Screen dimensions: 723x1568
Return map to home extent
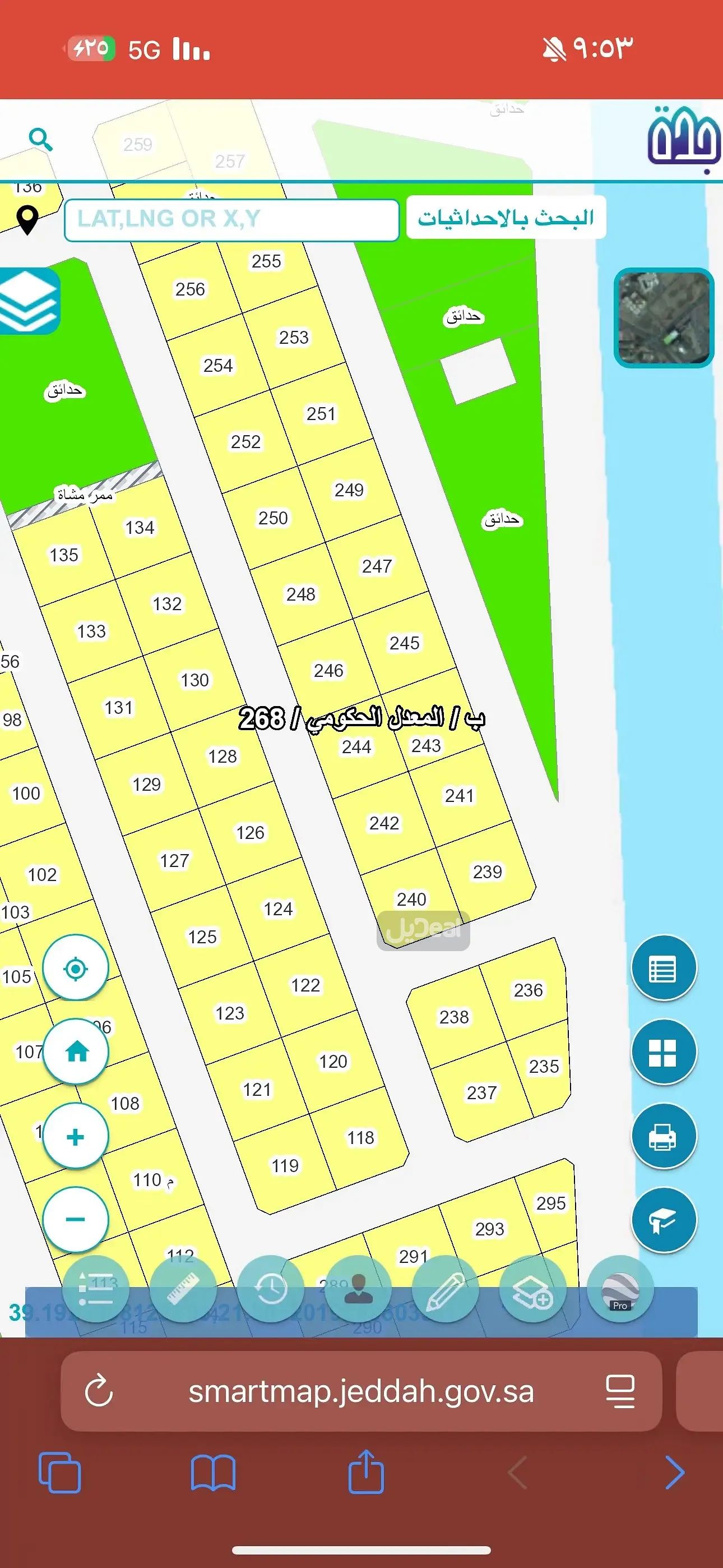point(77,1051)
